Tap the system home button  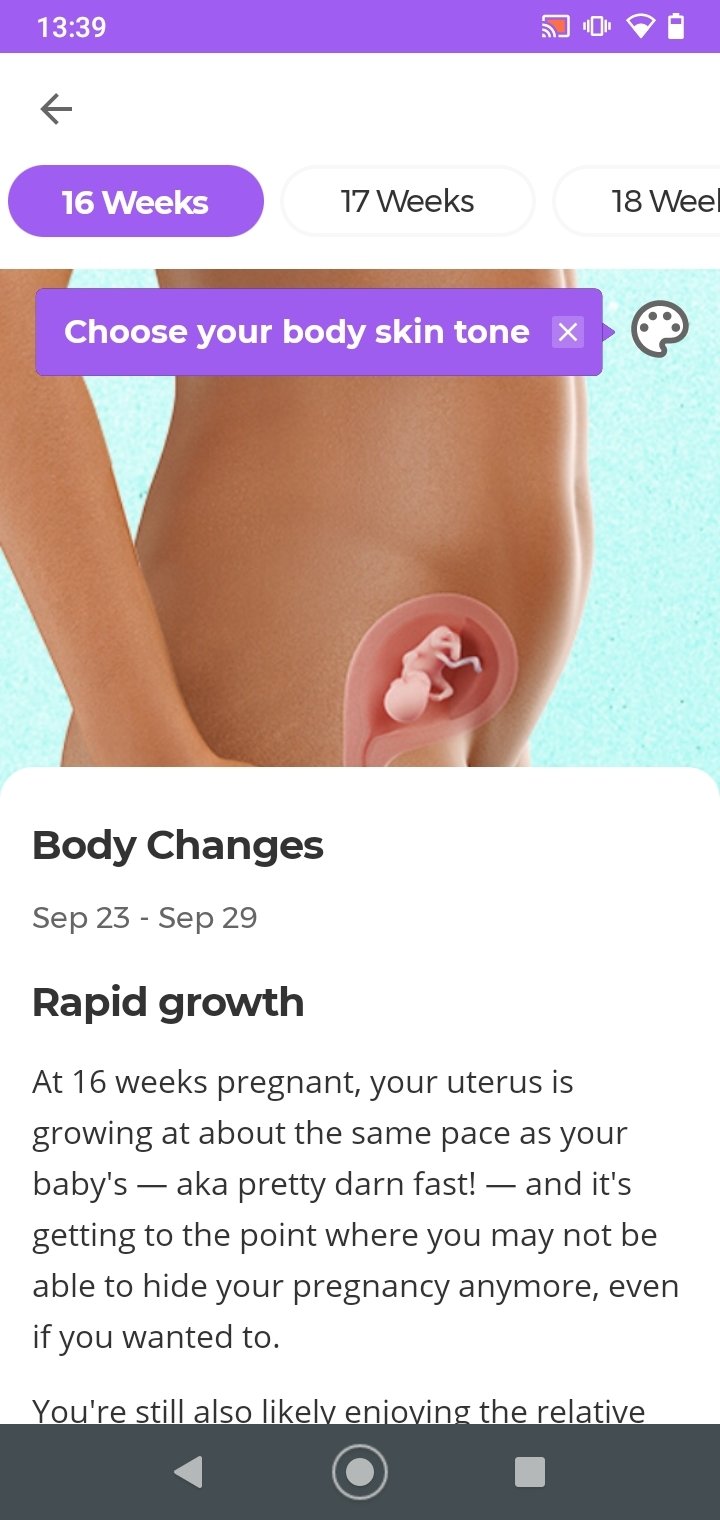pos(360,1472)
